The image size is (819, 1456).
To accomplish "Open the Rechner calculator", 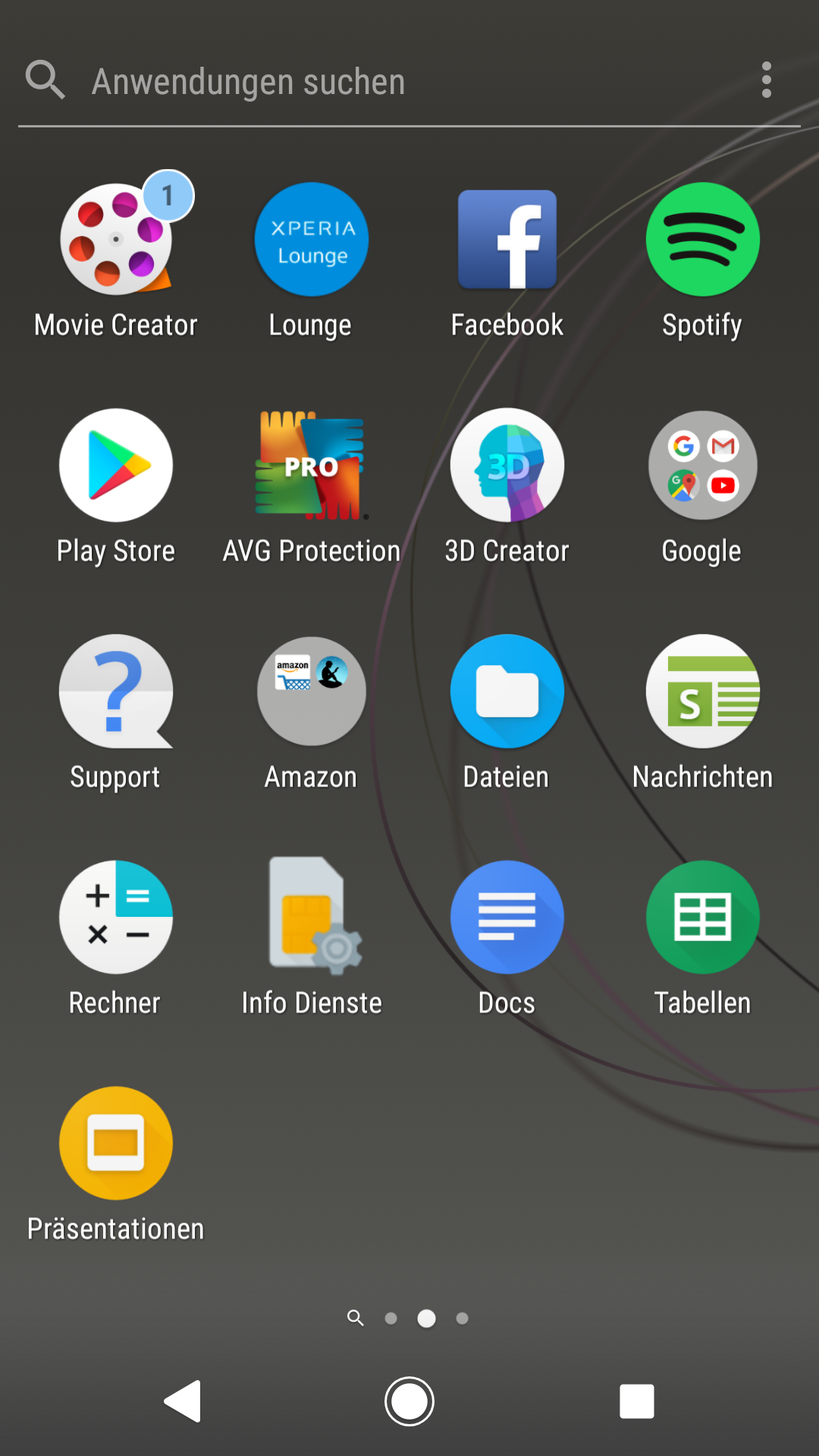I will click(116, 918).
